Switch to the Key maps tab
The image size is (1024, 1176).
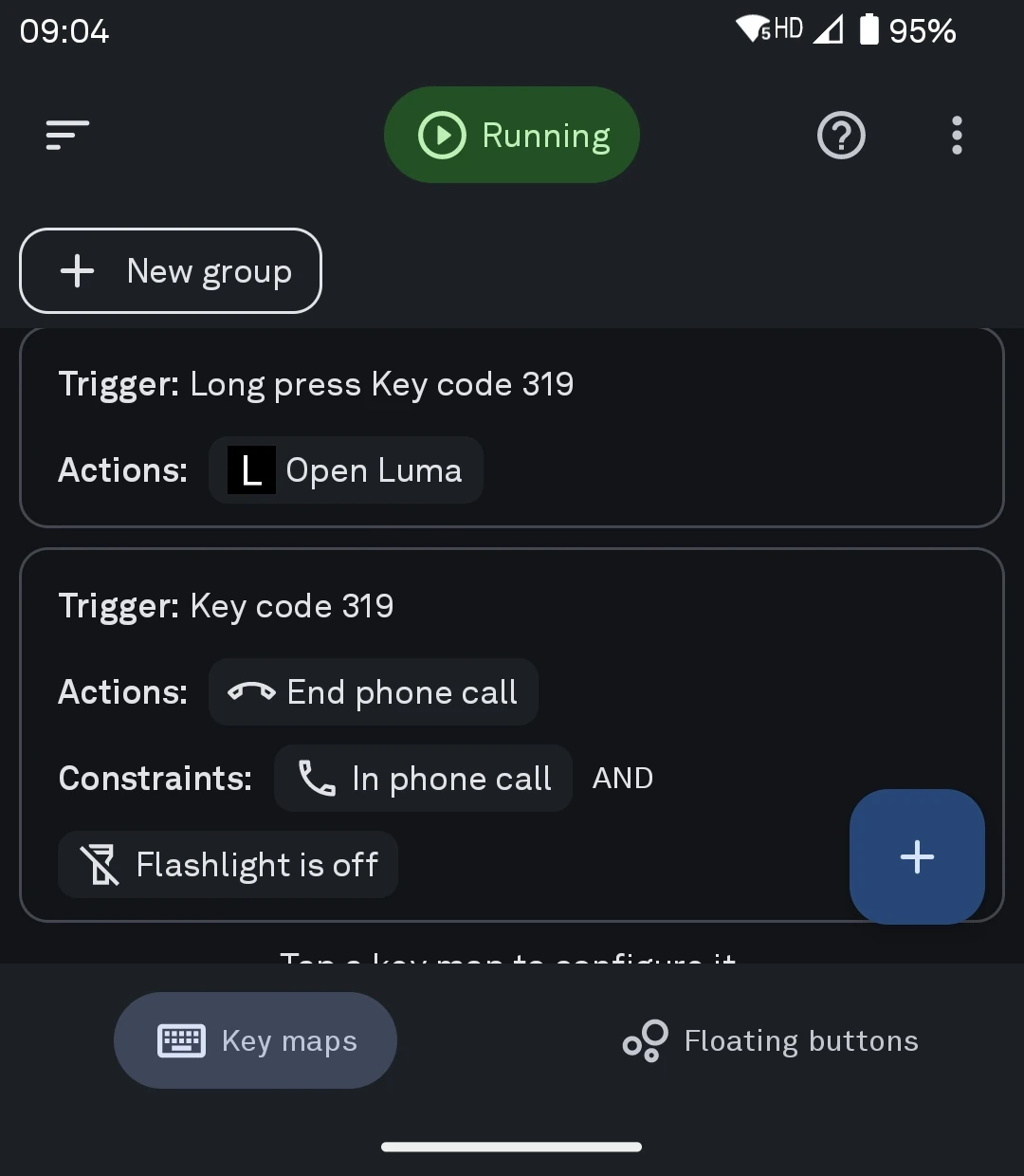(x=256, y=1040)
